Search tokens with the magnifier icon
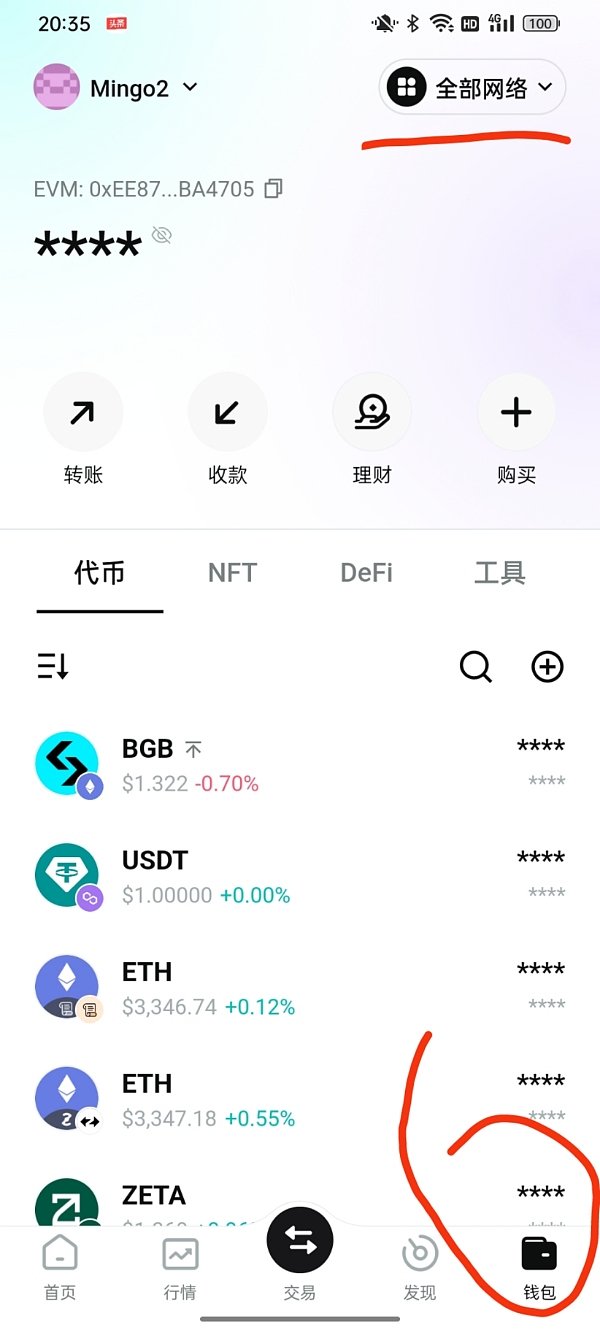Image resolution: width=600 pixels, height=1333 pixels. click(475, 666)
